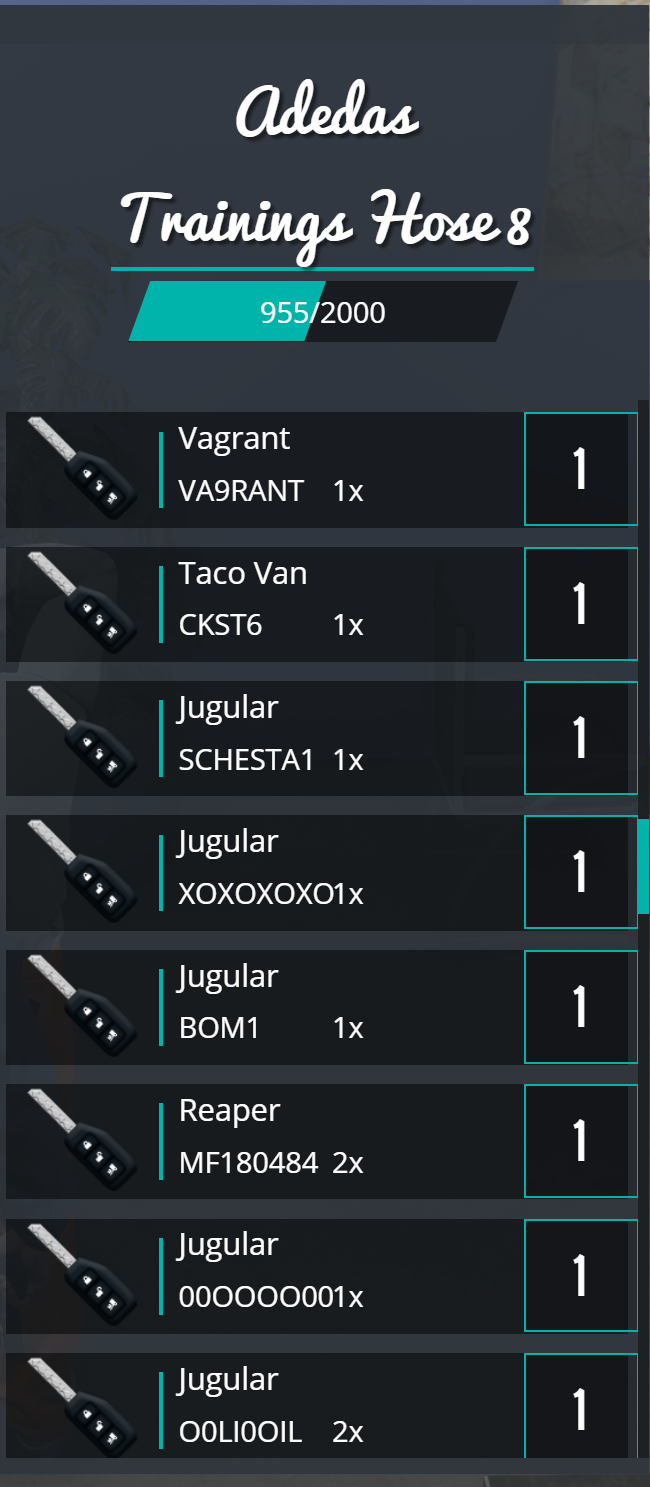The width and height of the screenshot is (650, 1487).
Task: Edit quantity for Jugular XOXOXOXO key
Action: pyautogui.click(x=581, y=872)
